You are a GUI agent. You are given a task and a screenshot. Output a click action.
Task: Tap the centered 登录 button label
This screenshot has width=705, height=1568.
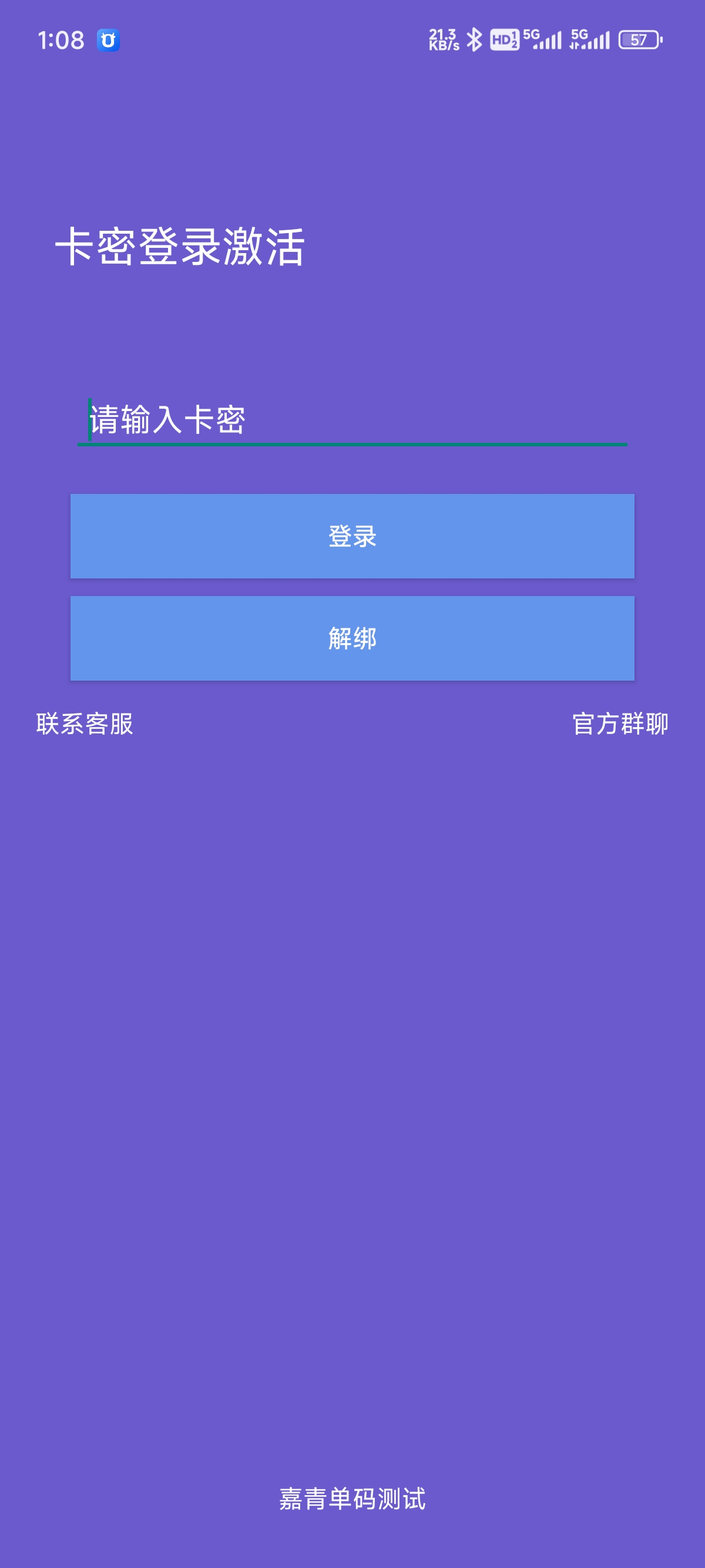352,536
